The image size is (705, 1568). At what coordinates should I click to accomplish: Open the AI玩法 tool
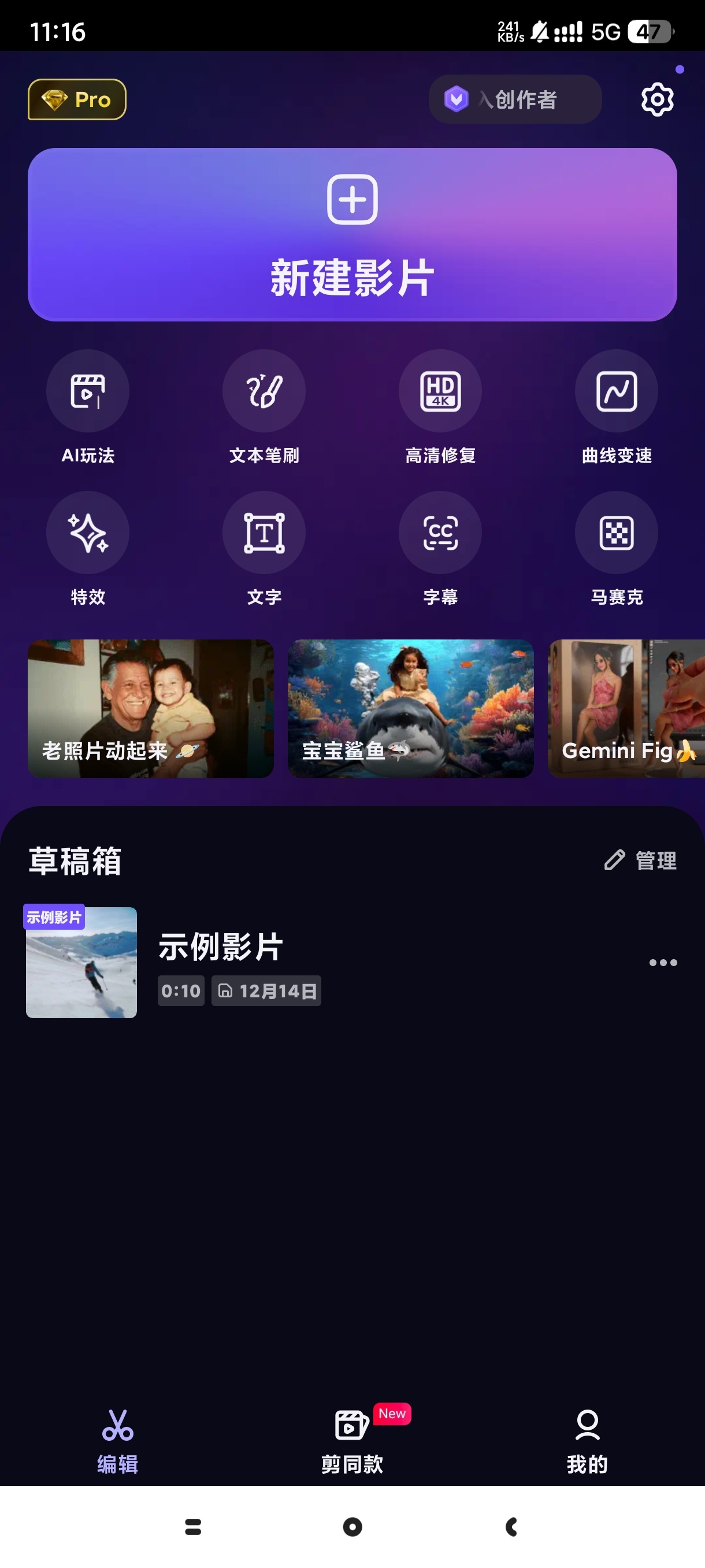[x=88, y=391]
